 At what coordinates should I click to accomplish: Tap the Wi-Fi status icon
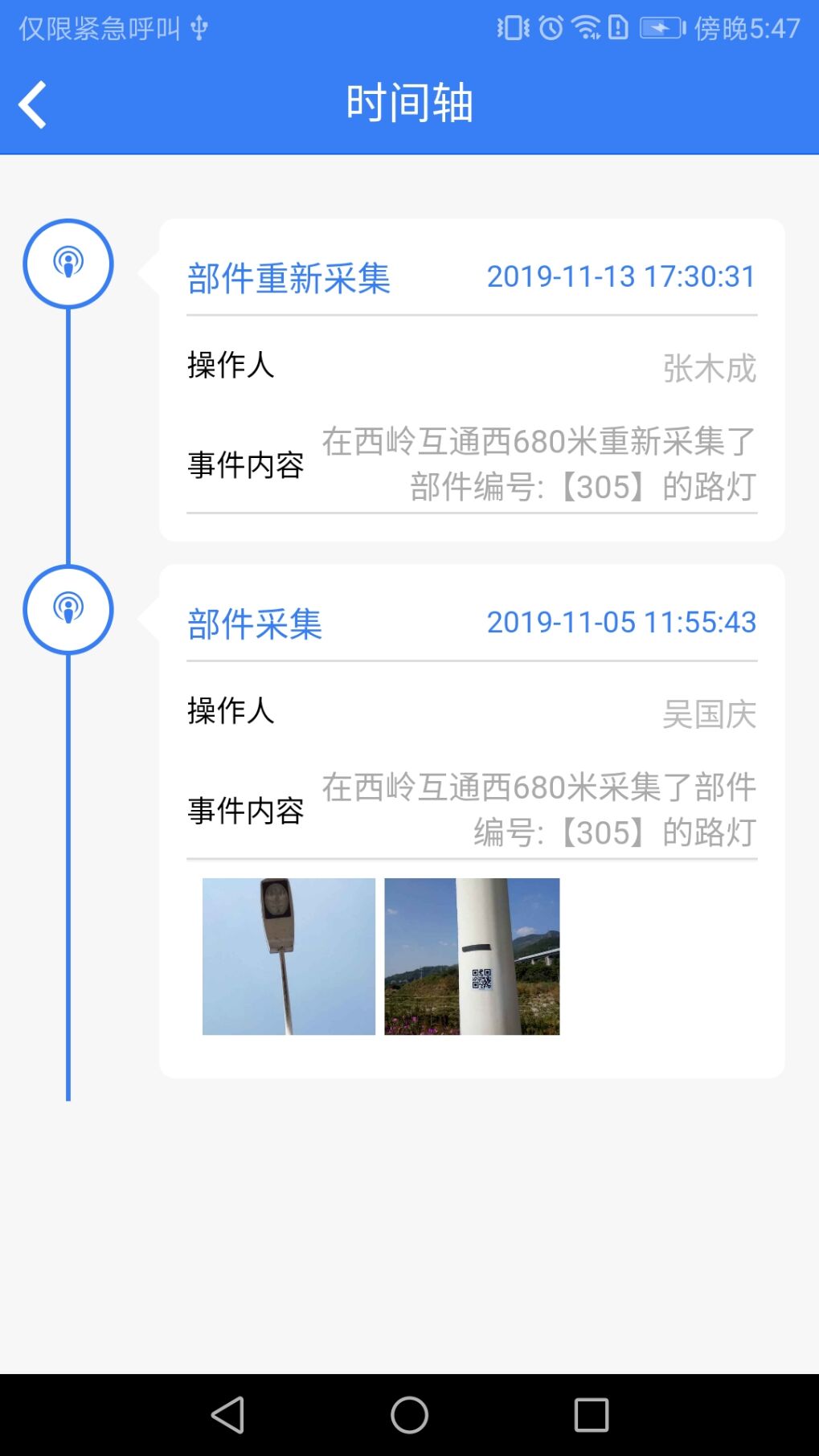click(586, 27)
